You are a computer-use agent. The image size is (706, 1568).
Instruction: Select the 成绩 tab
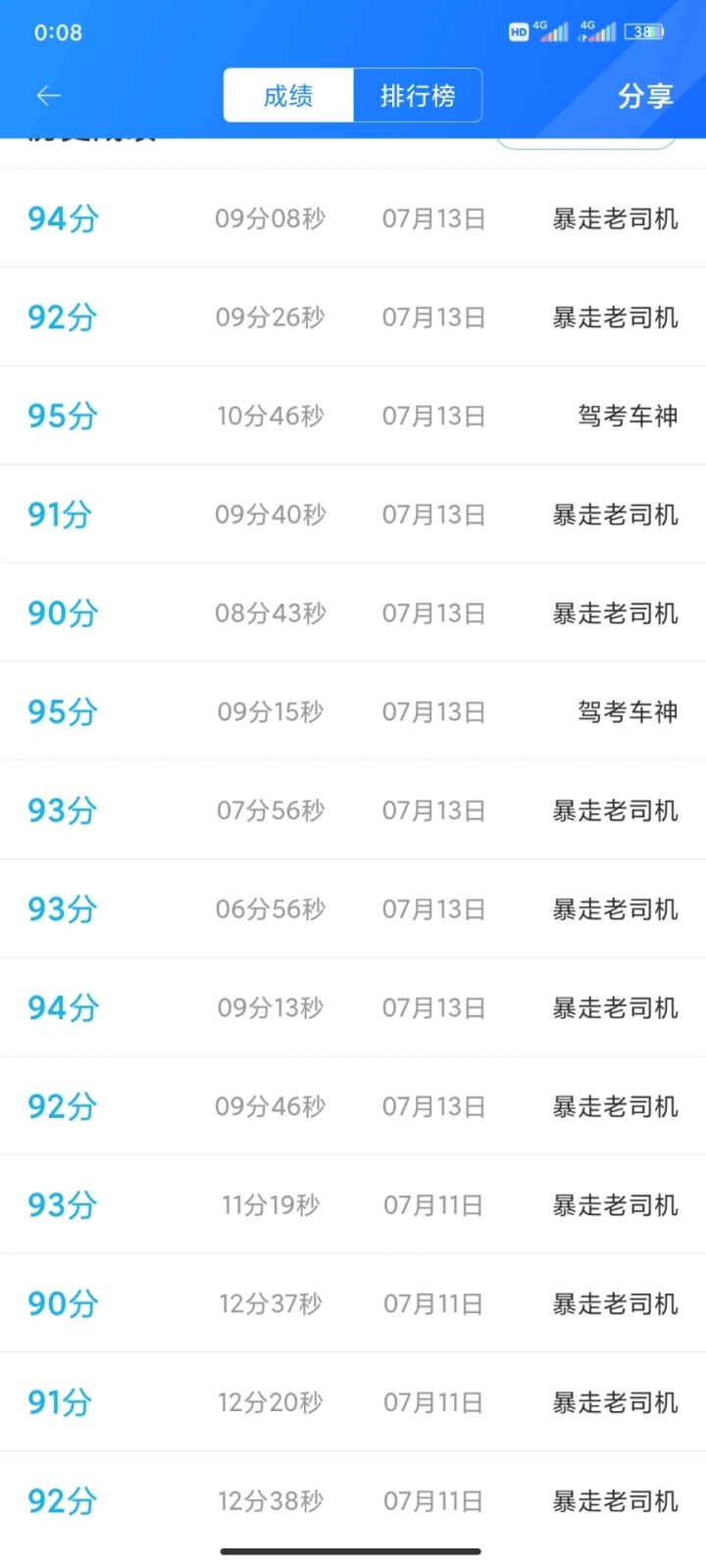click(x=288, y=95)
